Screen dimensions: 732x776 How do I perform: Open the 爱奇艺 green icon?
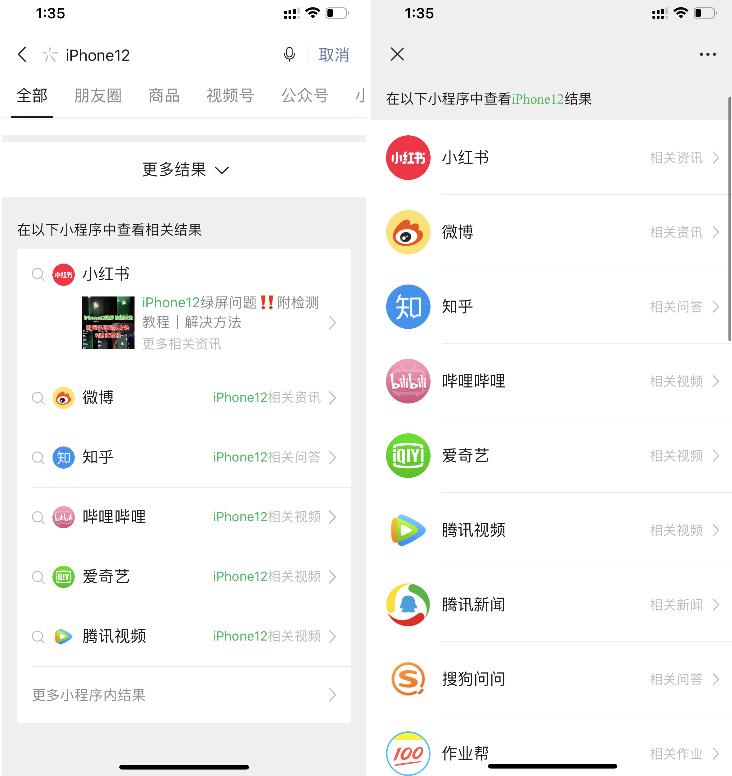coord(407,455)
